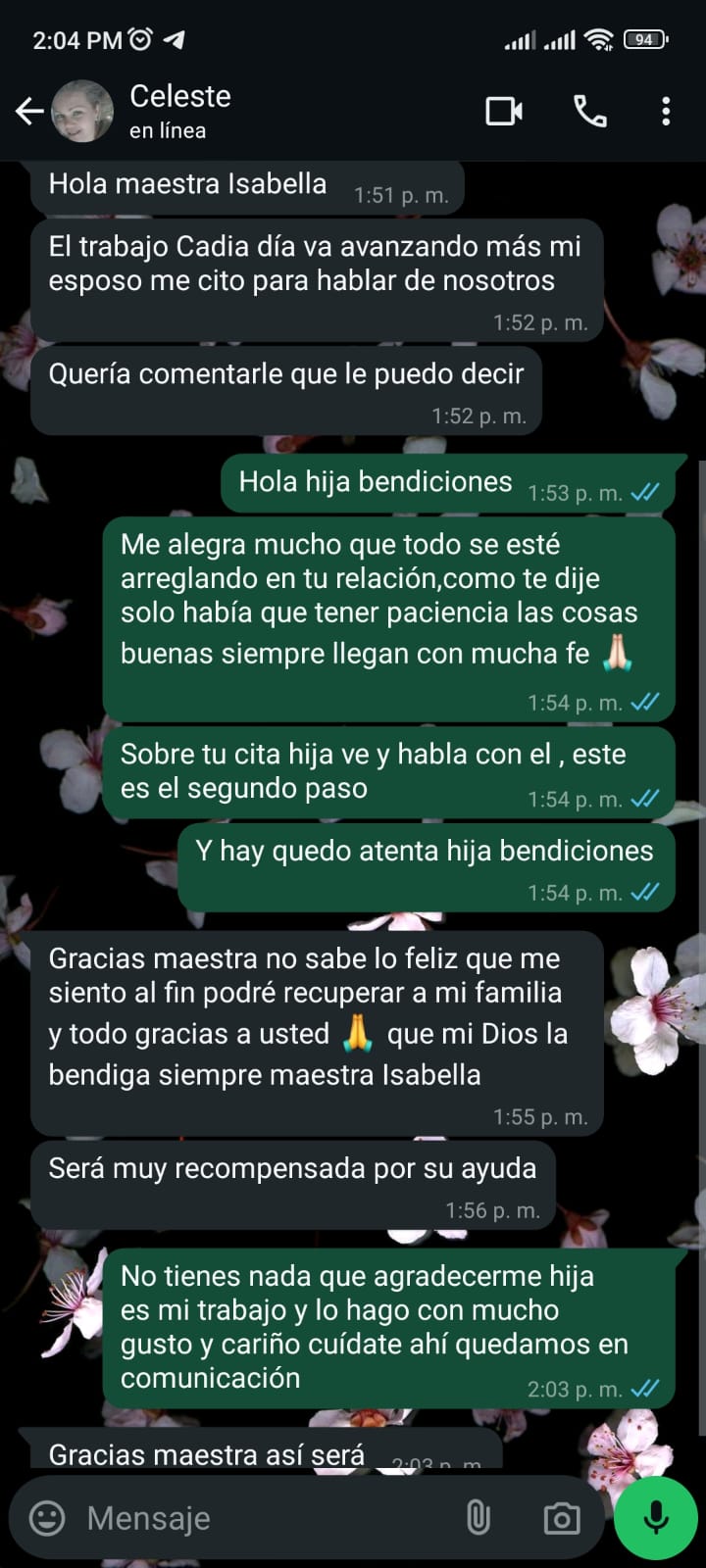Tap the green microphone voice button
706x1568 pixels.
[655, 1517]
